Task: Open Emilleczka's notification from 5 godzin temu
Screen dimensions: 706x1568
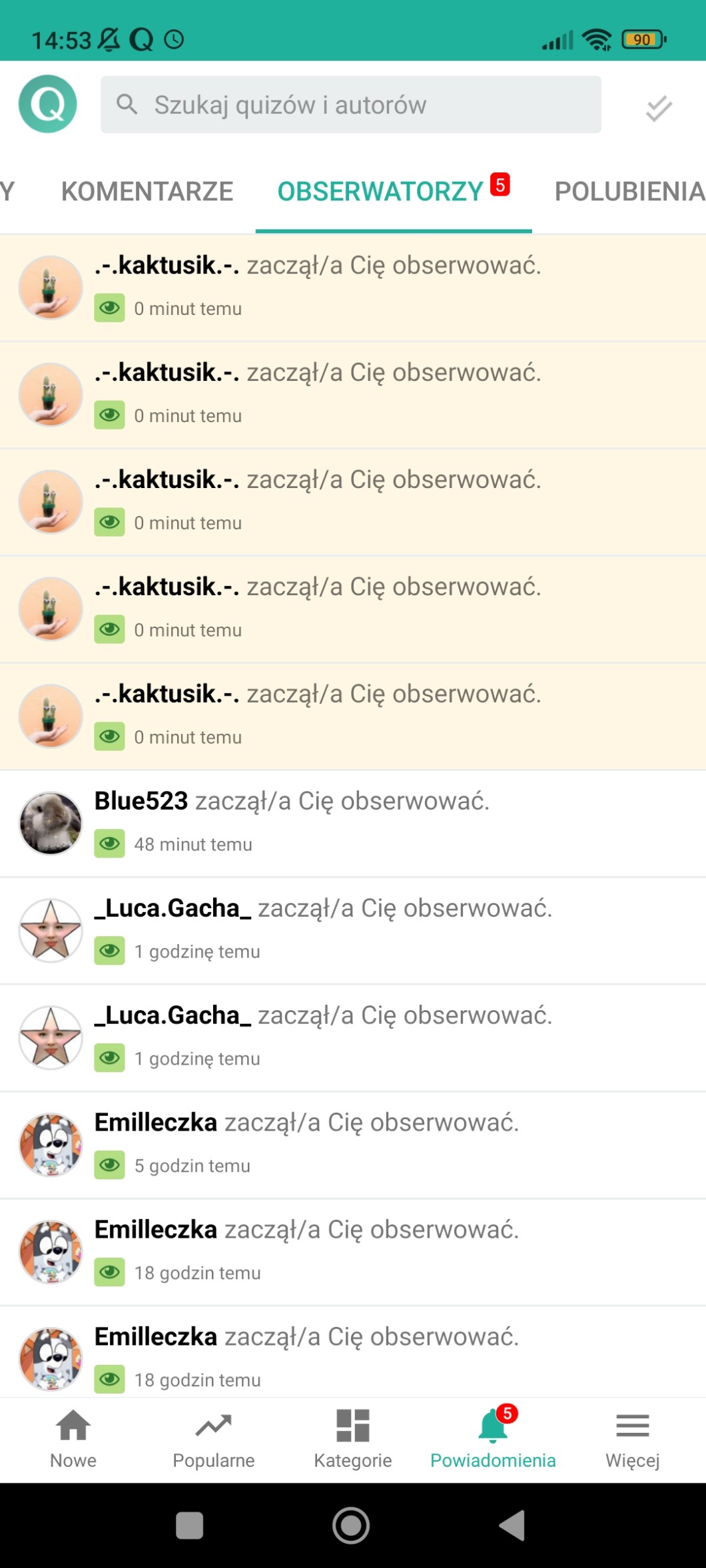Action: pyautogui.click(x=353, y=1145)
